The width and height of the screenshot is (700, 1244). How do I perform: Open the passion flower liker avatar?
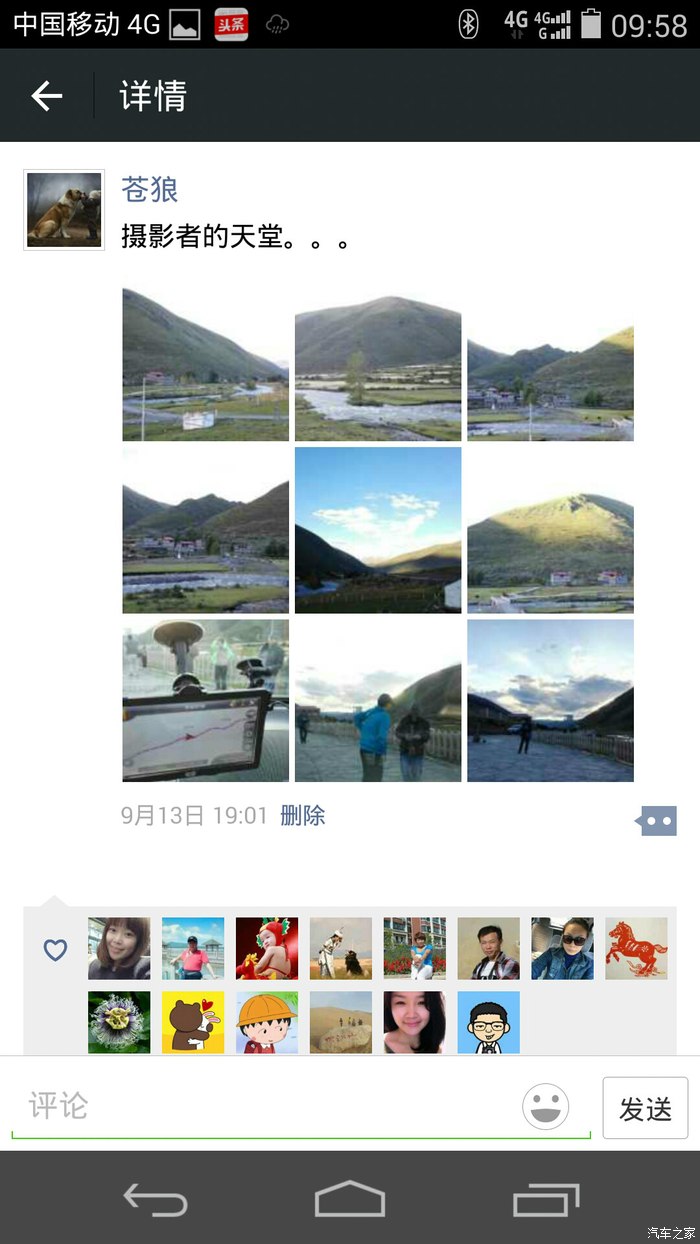[x=119, y=1022]
